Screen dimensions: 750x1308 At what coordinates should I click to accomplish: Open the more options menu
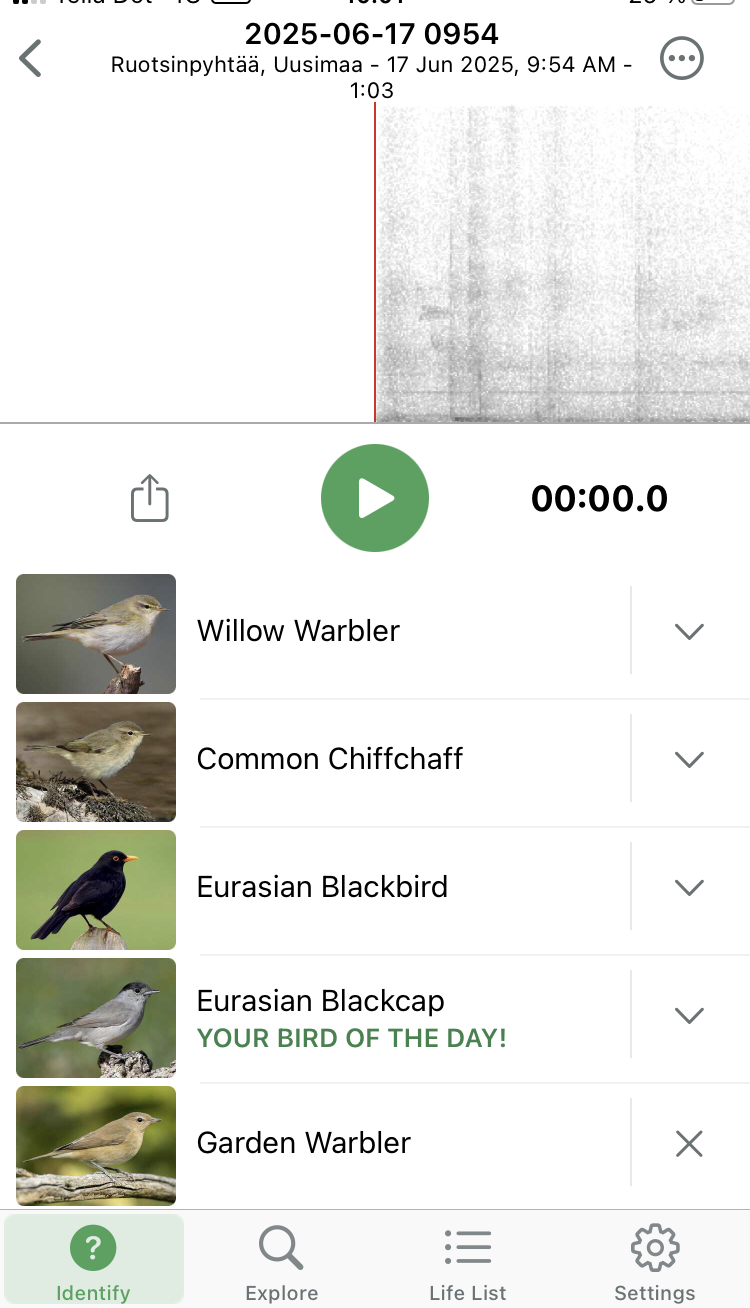click(682, 59)
